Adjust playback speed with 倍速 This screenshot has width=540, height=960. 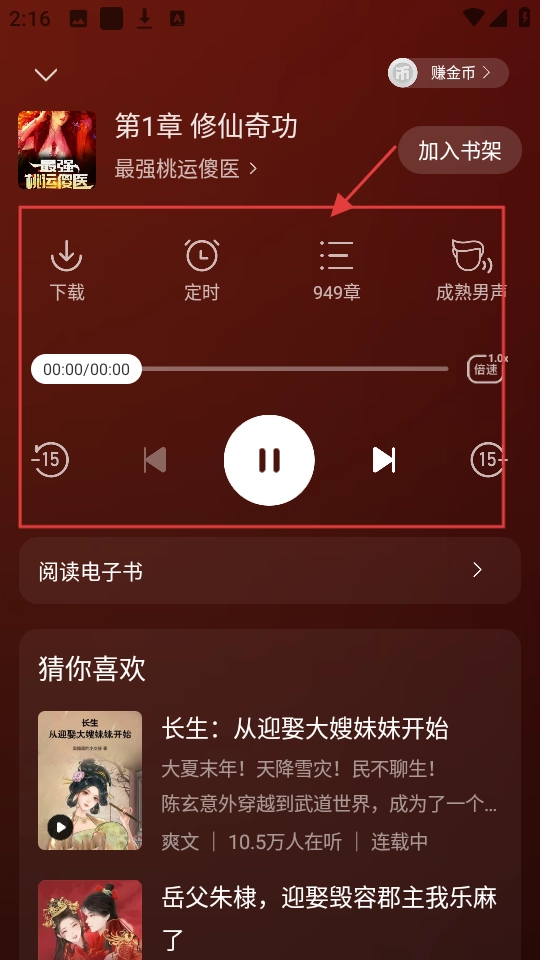(487, 369)
